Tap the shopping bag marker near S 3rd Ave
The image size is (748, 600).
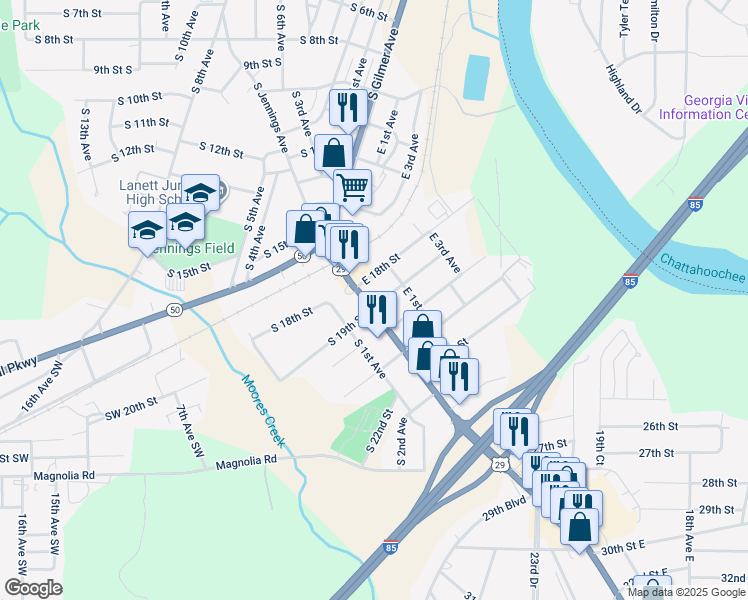click(335, 153)
